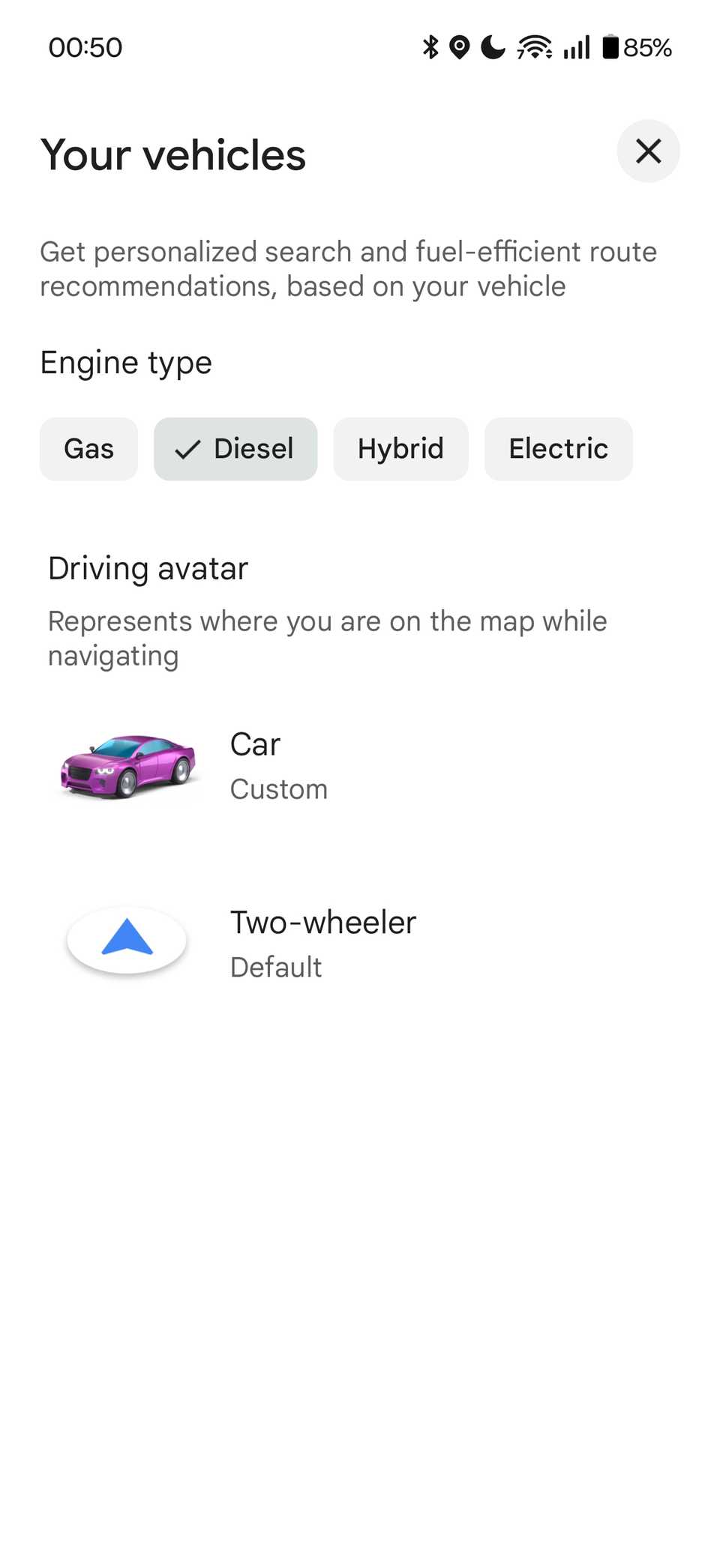Viewport: 720px width, 1568px height.
Task: Deselect the Diesel engine type chip
Action: [x=235, y=448]
